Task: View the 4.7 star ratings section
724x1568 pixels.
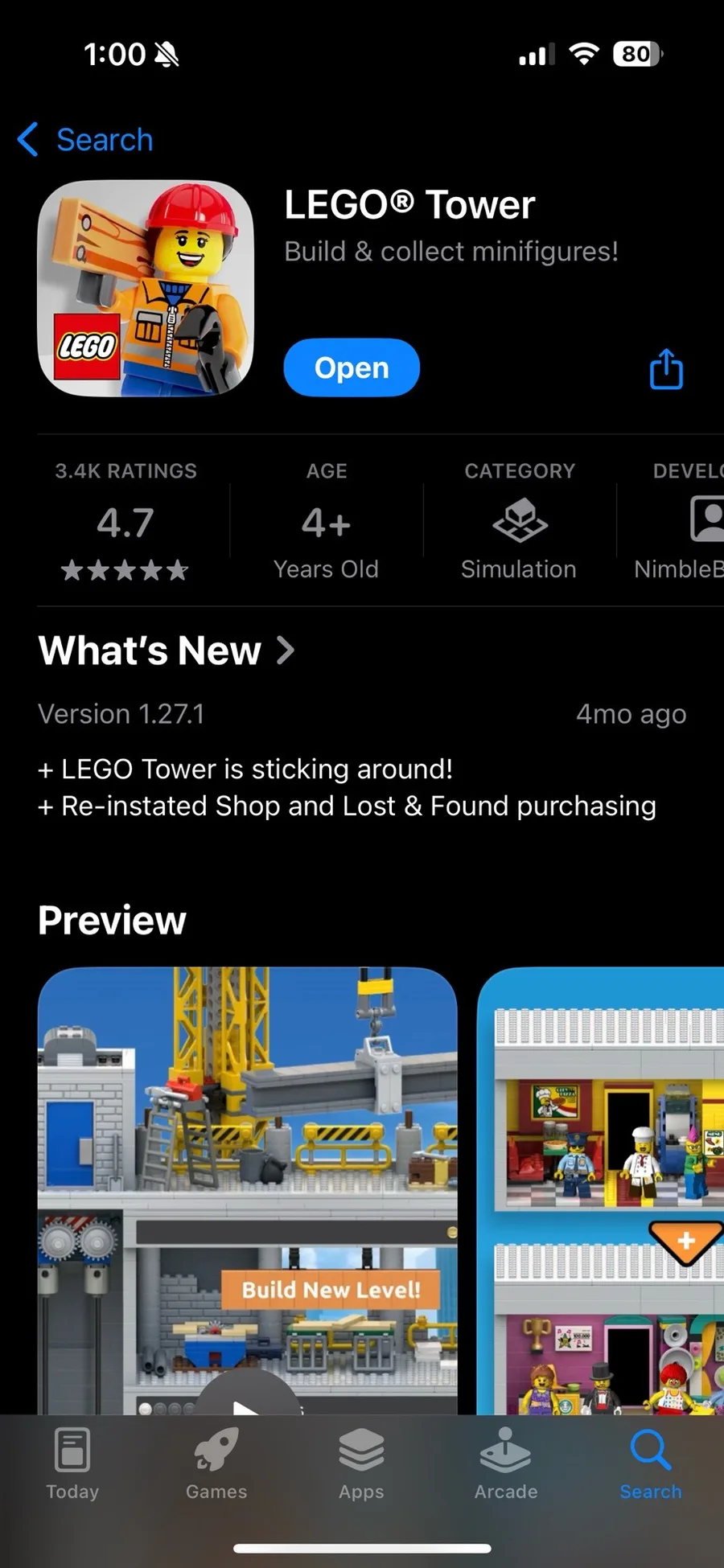Action: coord(125,521)
